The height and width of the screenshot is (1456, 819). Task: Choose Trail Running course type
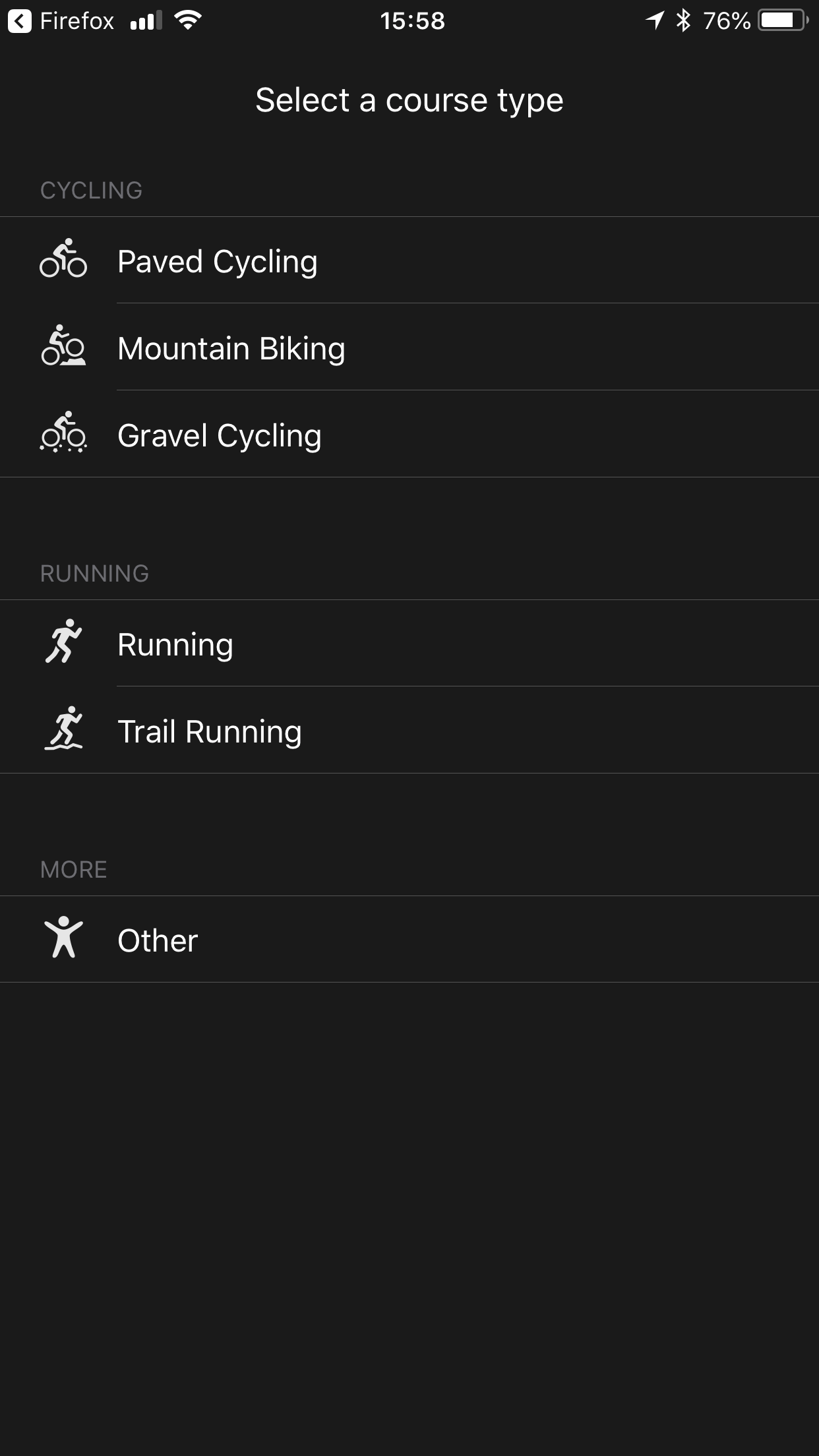coord(210,731)
